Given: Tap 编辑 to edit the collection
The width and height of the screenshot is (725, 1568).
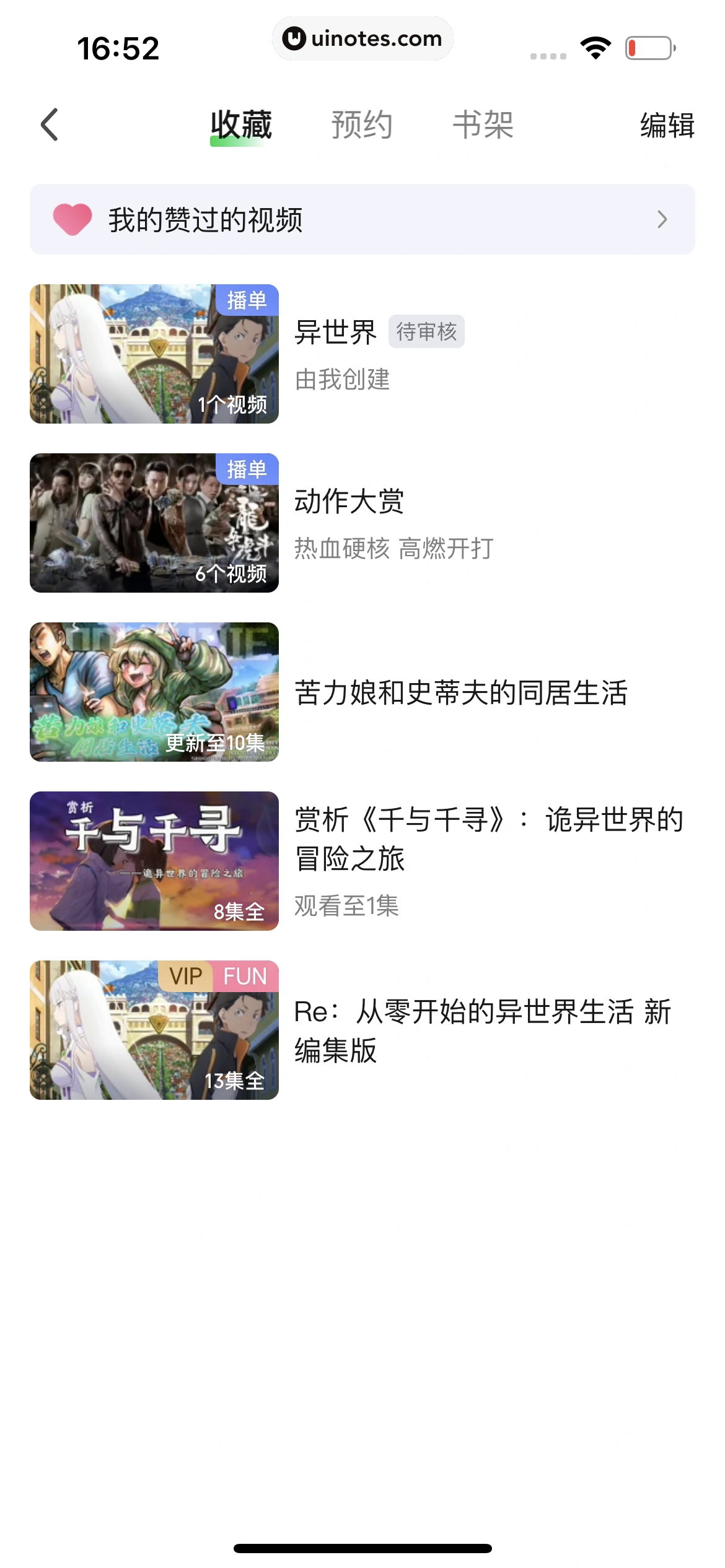Looking at the screenshot, I should tap(667, 125).
